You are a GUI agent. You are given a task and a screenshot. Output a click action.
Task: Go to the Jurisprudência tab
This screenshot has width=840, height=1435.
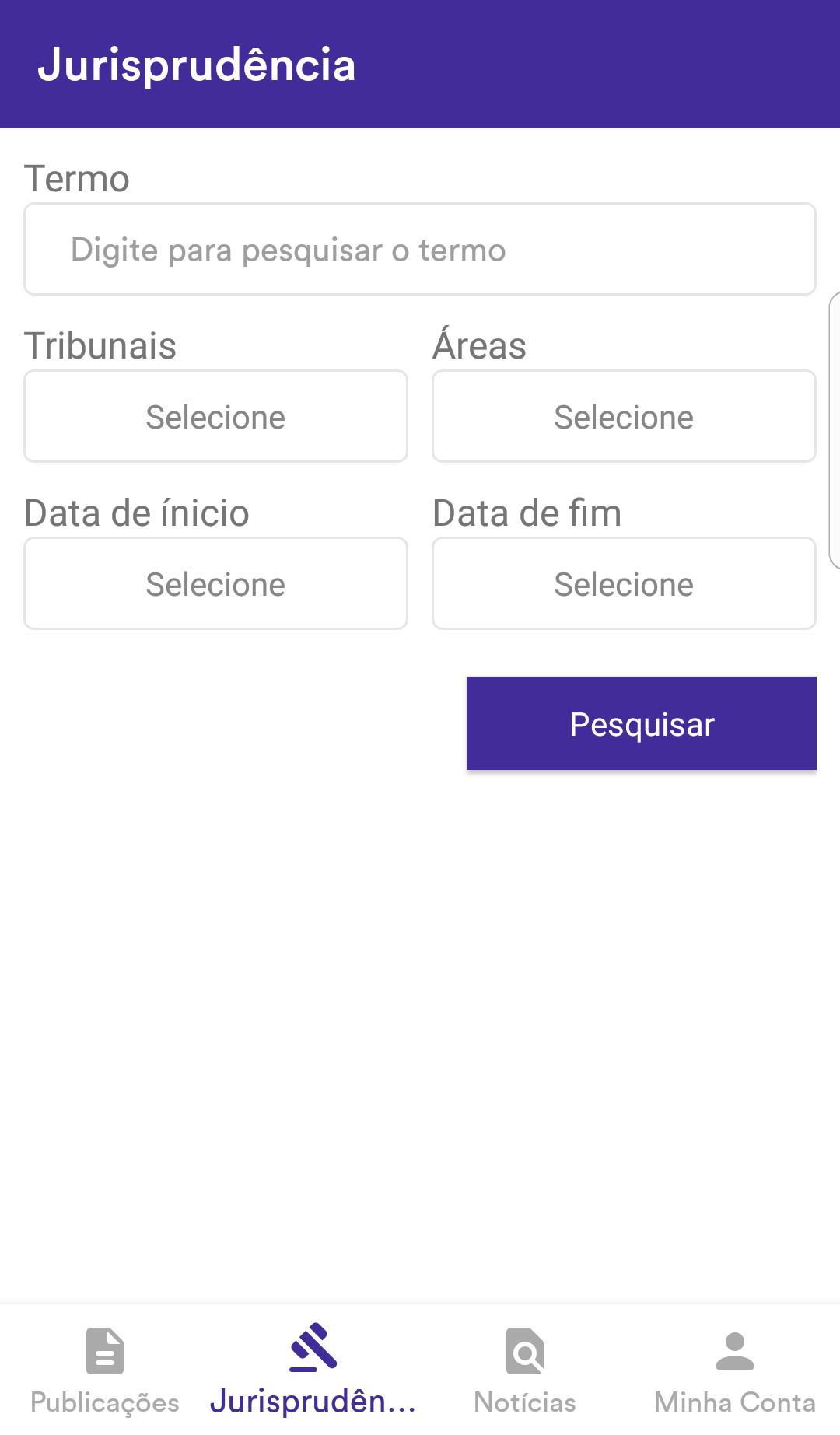pyautogui.click(x=313, y=1370)
